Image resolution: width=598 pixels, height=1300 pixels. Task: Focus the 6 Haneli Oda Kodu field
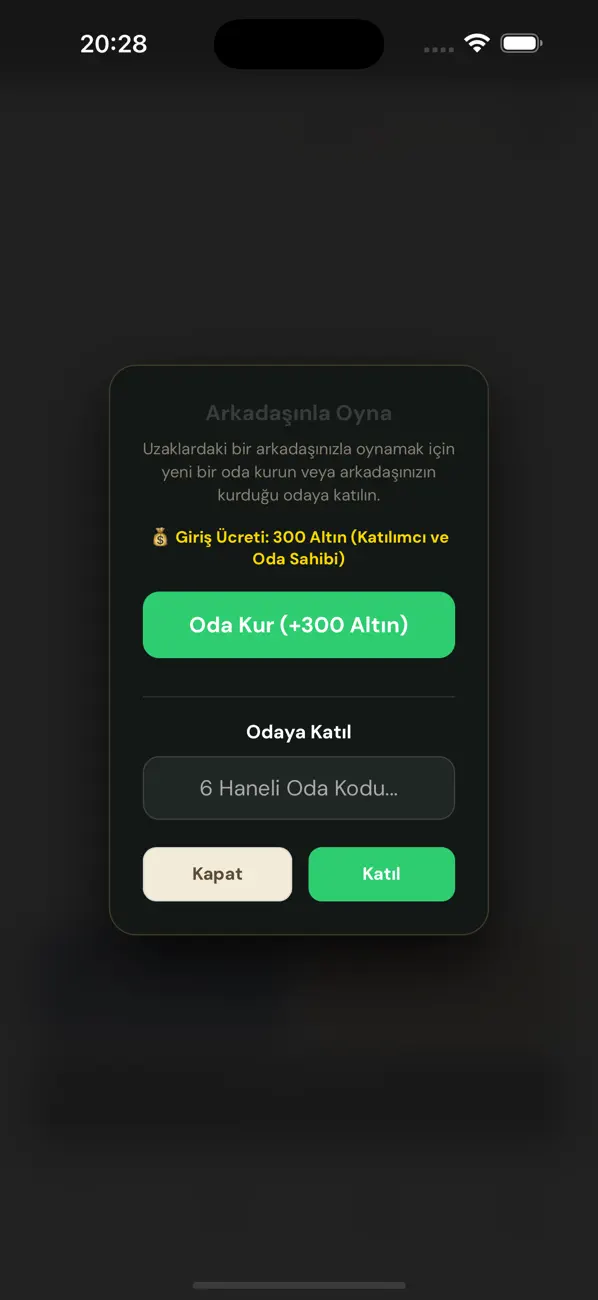(x=299, y=788)
